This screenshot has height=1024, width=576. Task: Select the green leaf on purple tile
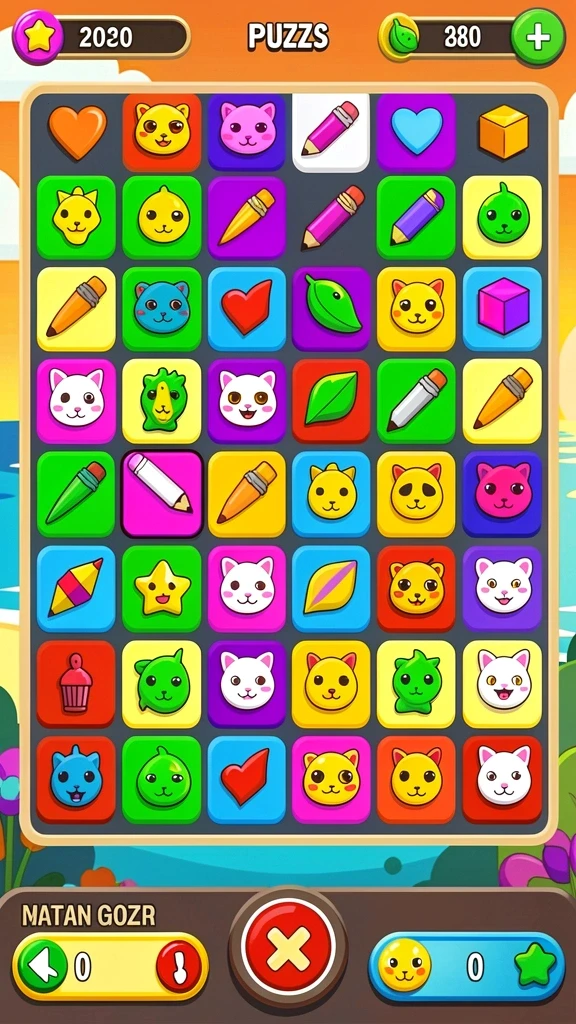331,309
